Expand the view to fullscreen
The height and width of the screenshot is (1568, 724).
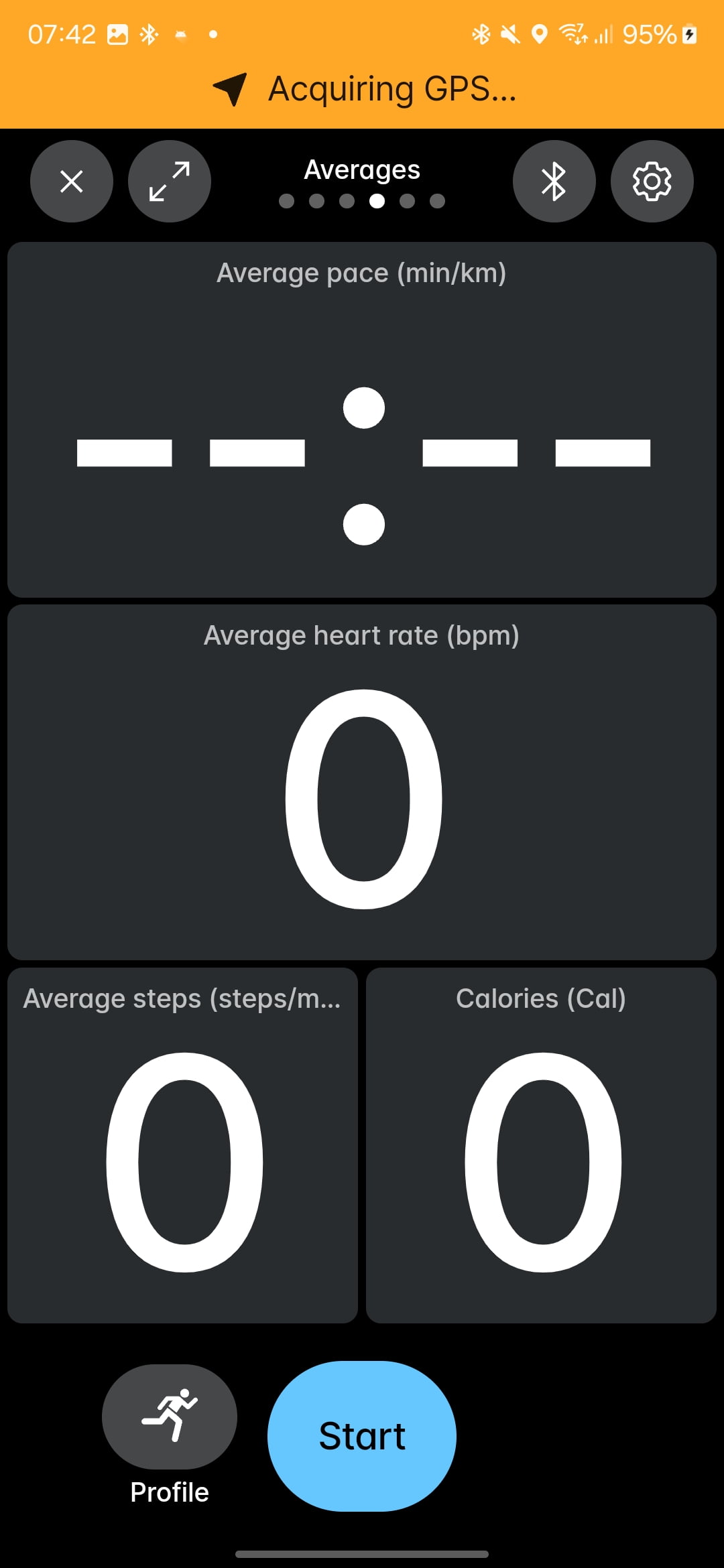point(170,181)
